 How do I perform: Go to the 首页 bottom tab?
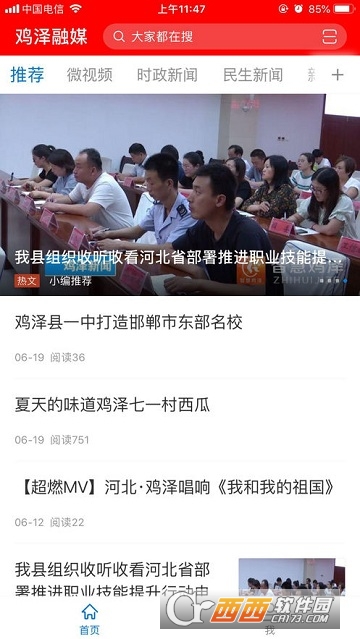click(90, 619)
